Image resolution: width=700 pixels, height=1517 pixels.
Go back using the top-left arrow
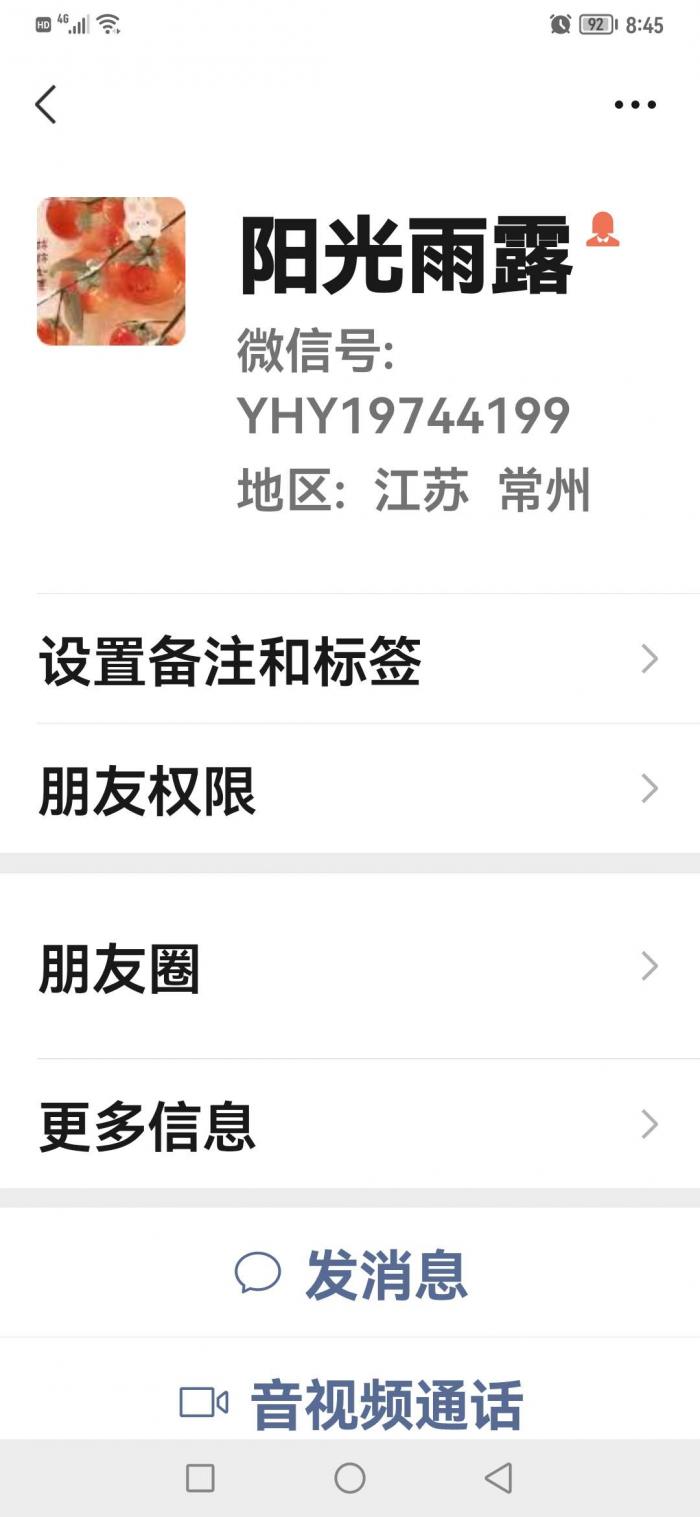[46, 104]
